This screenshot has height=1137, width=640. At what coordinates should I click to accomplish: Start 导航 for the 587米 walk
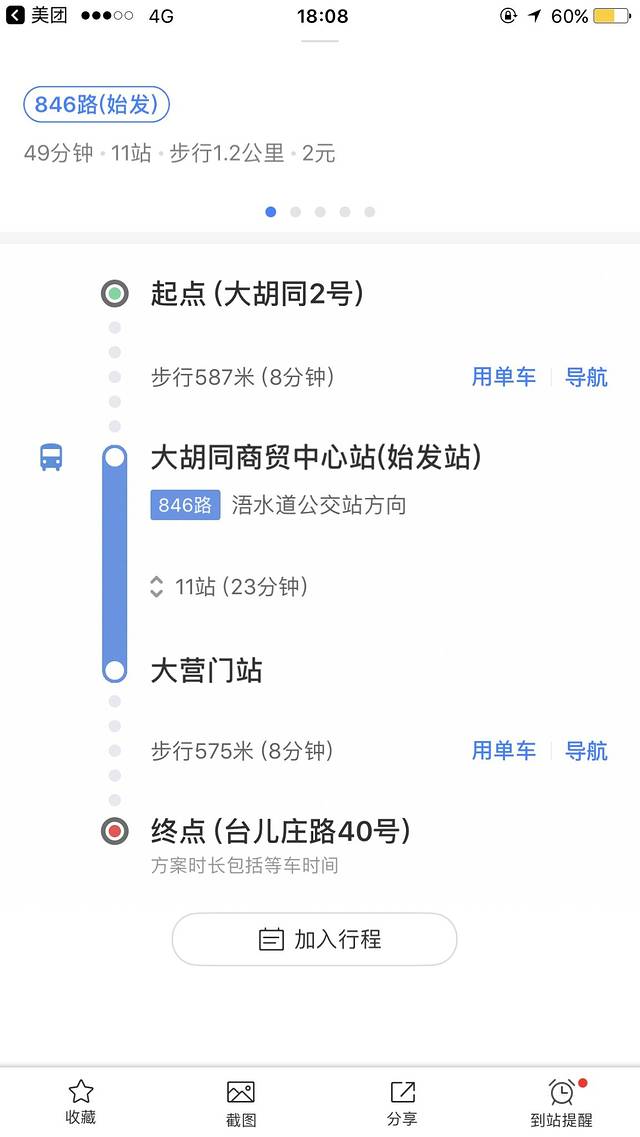click(586, 377)
